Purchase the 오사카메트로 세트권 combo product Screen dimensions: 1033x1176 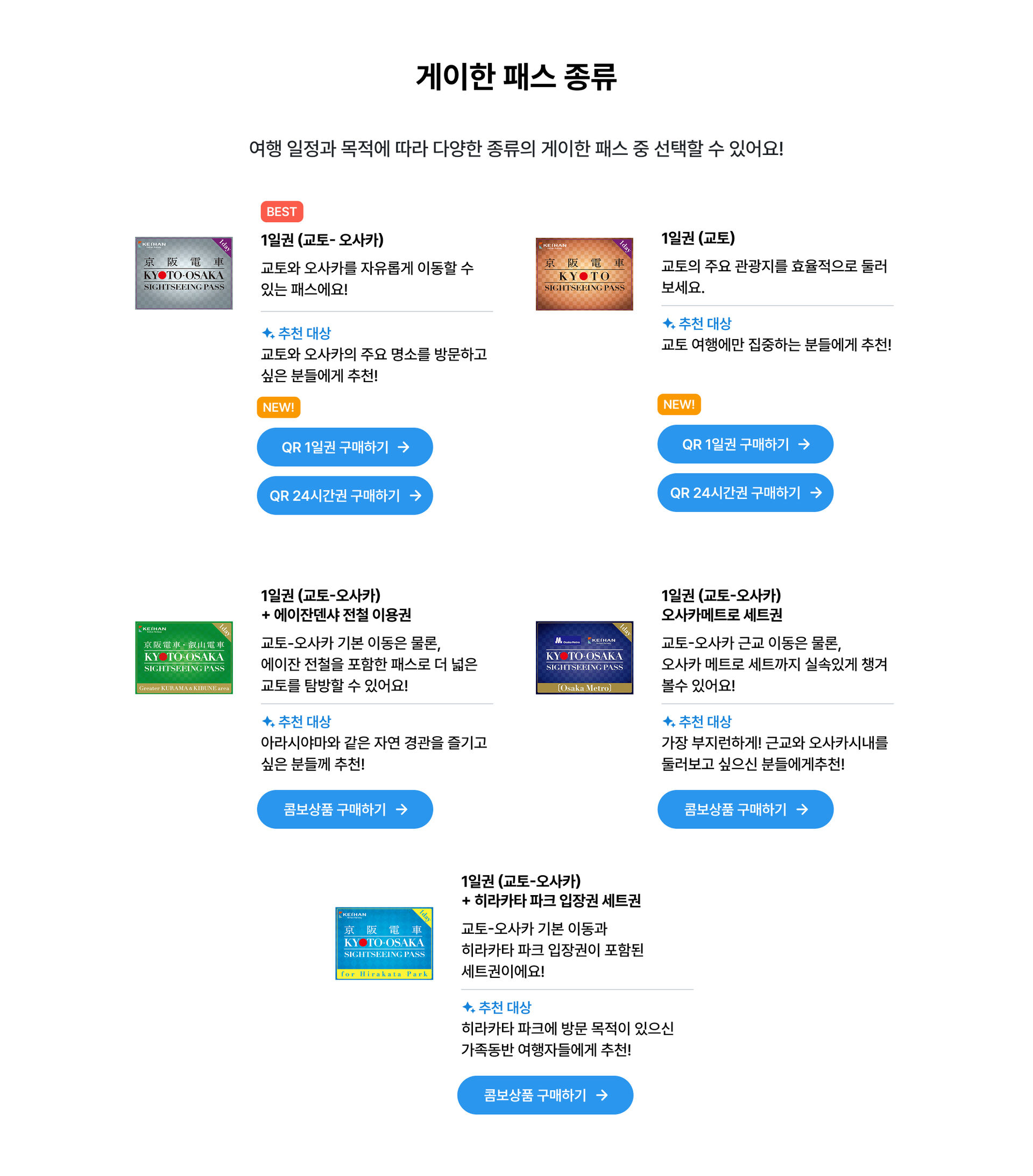tap(745, 809)
